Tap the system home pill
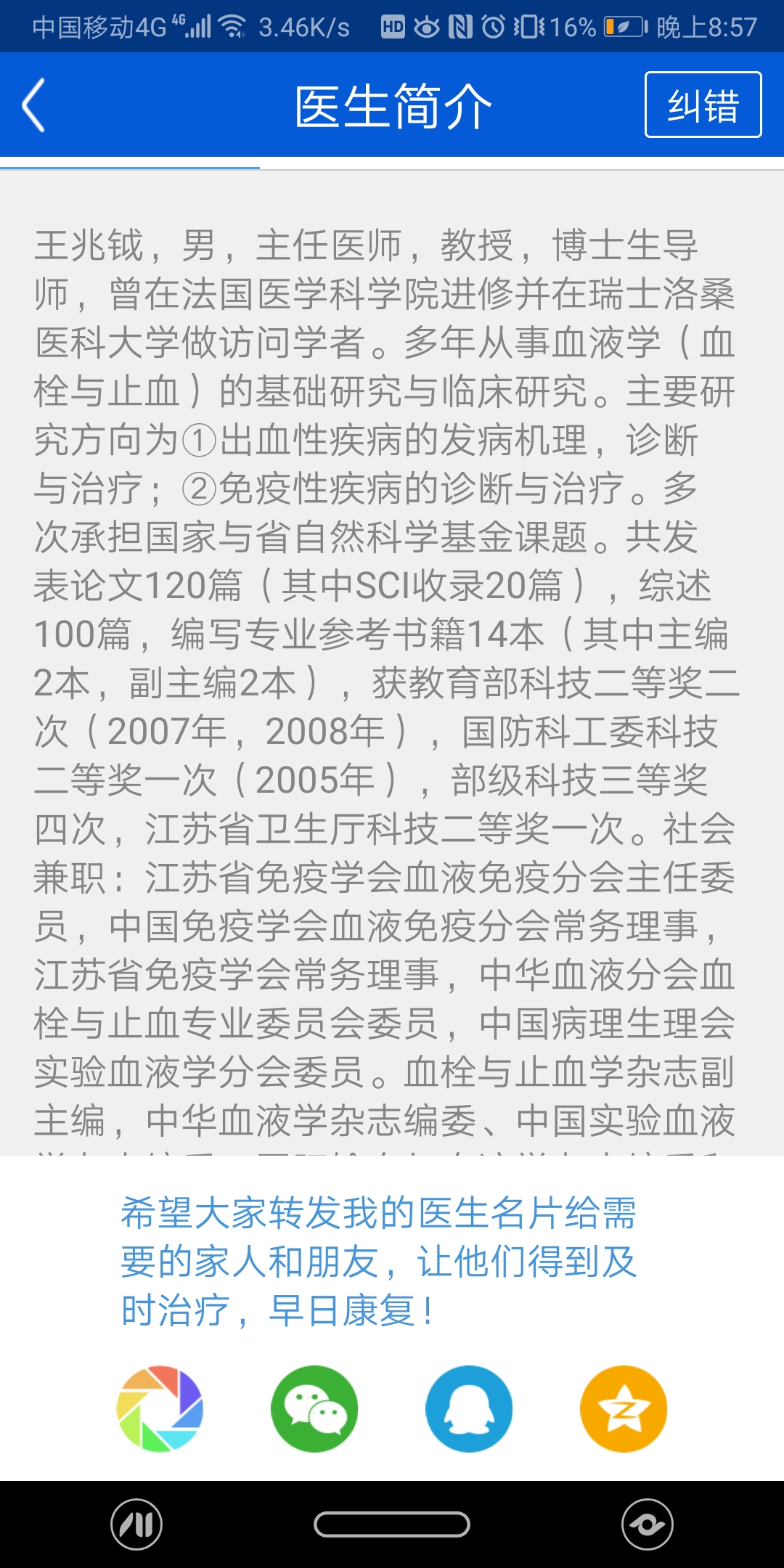784x1568 pixels. coord(392,1524)
